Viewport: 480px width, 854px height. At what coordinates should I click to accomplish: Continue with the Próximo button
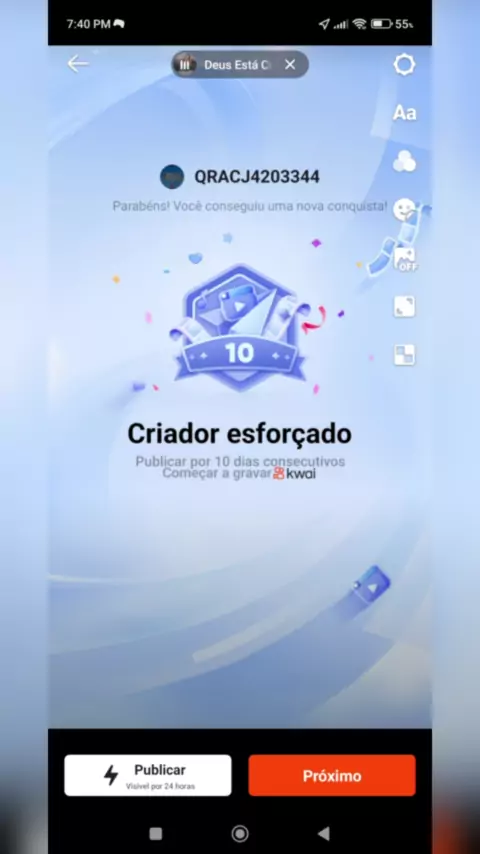pyautogui.click(x=332, y=775)
